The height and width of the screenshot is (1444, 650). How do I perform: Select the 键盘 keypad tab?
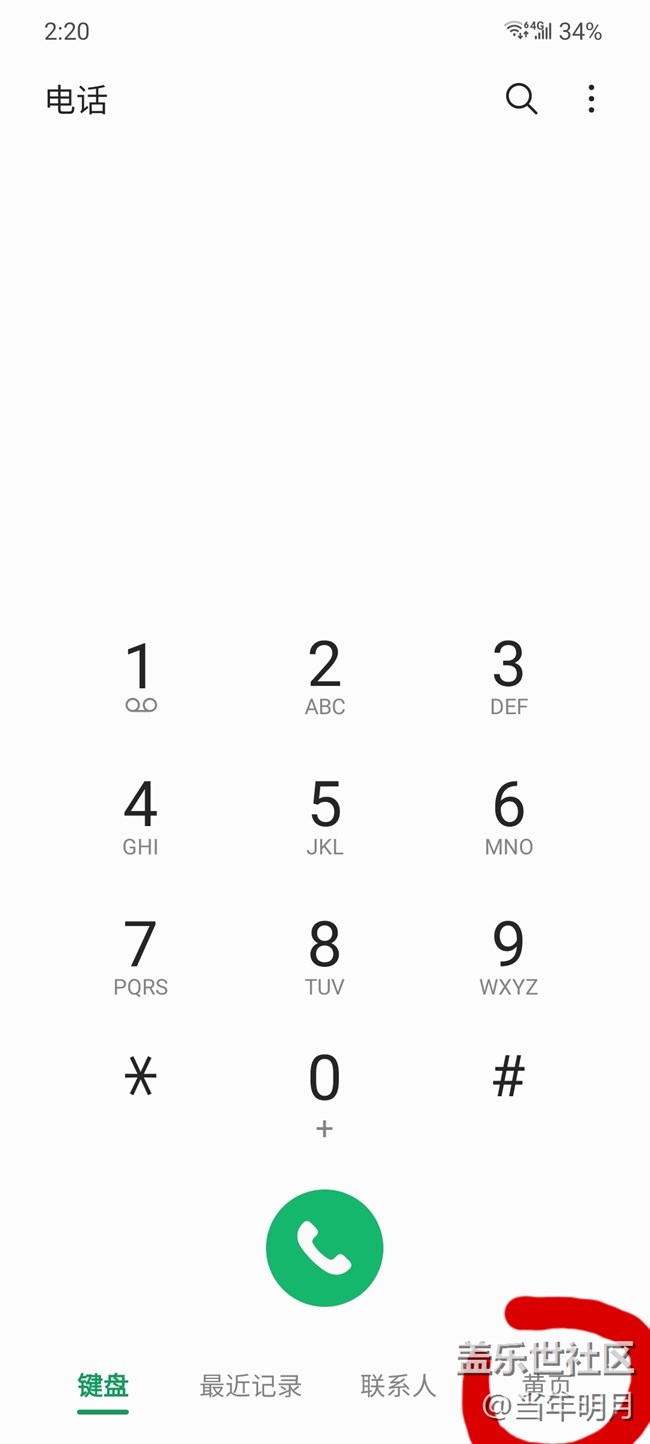103,1387
